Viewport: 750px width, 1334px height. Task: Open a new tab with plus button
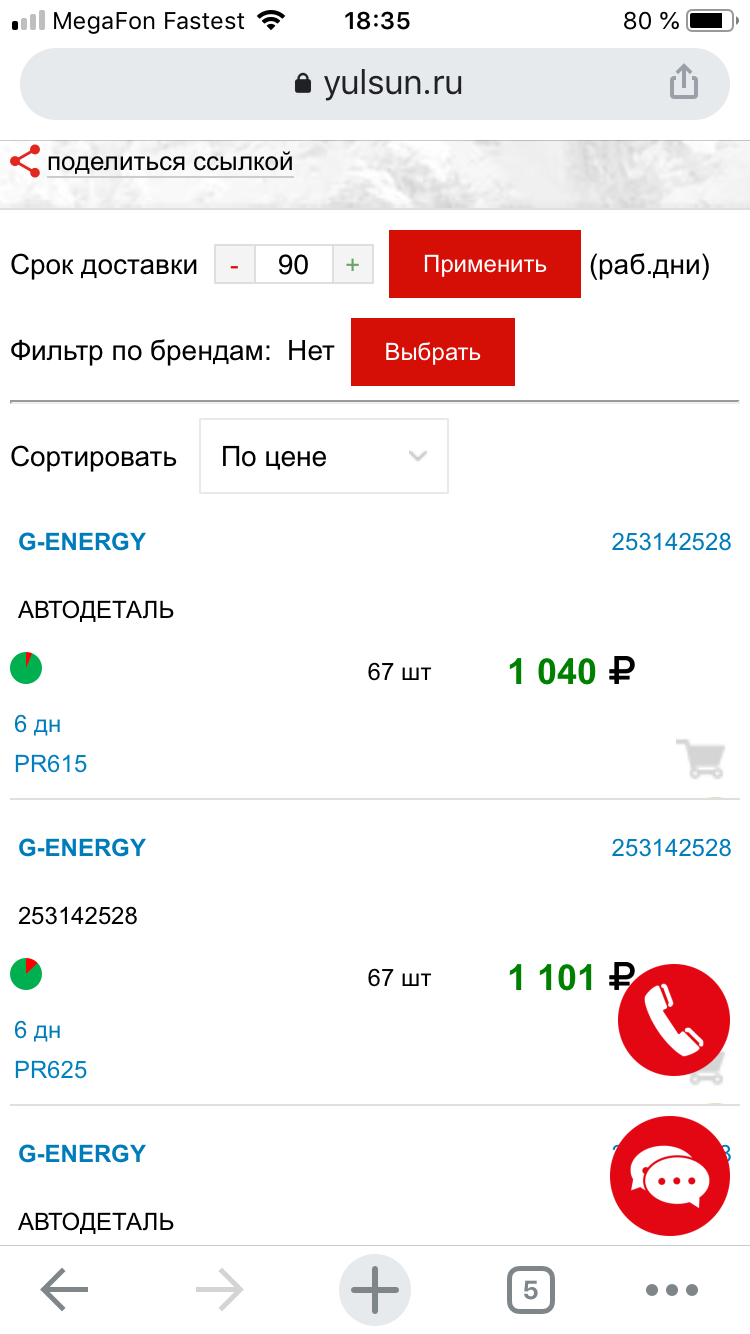[375, 1290]
